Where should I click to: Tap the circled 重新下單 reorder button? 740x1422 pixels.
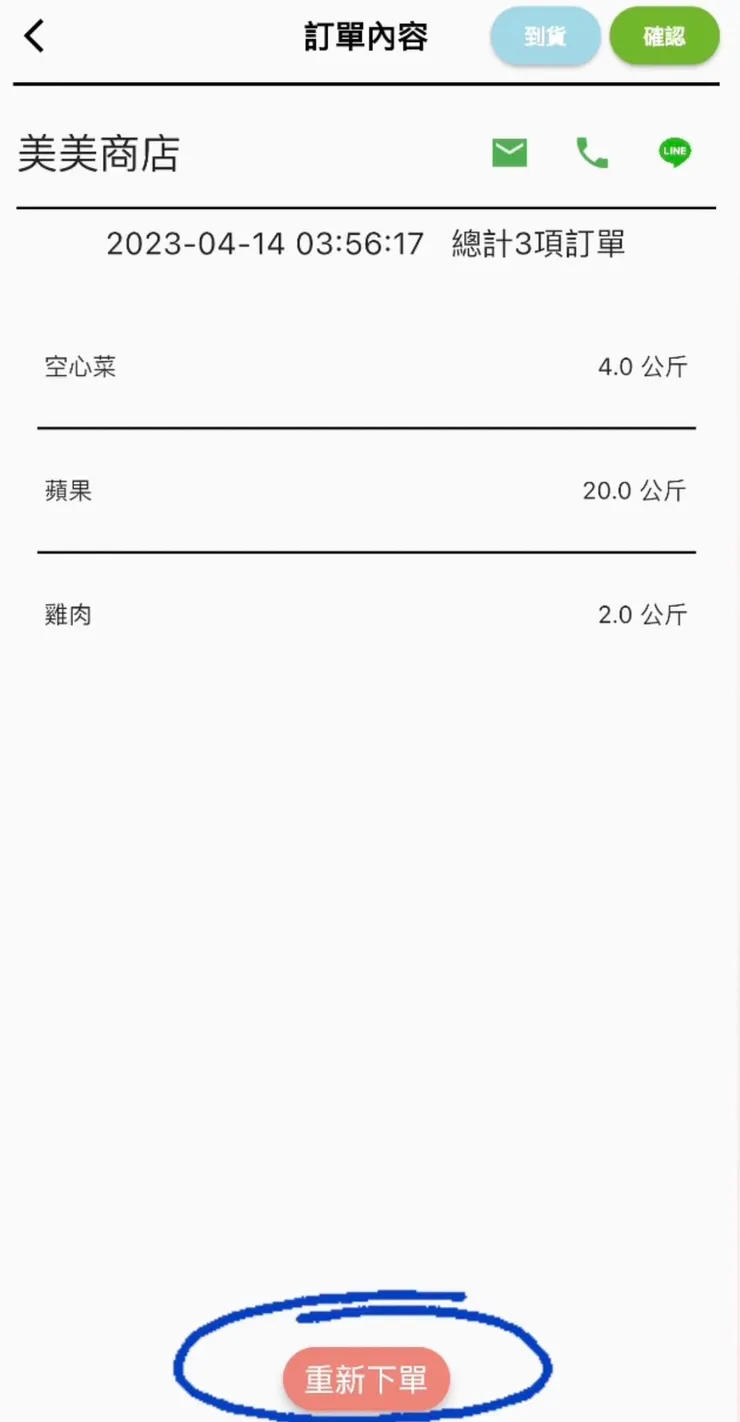click(x=367, y=1377)
